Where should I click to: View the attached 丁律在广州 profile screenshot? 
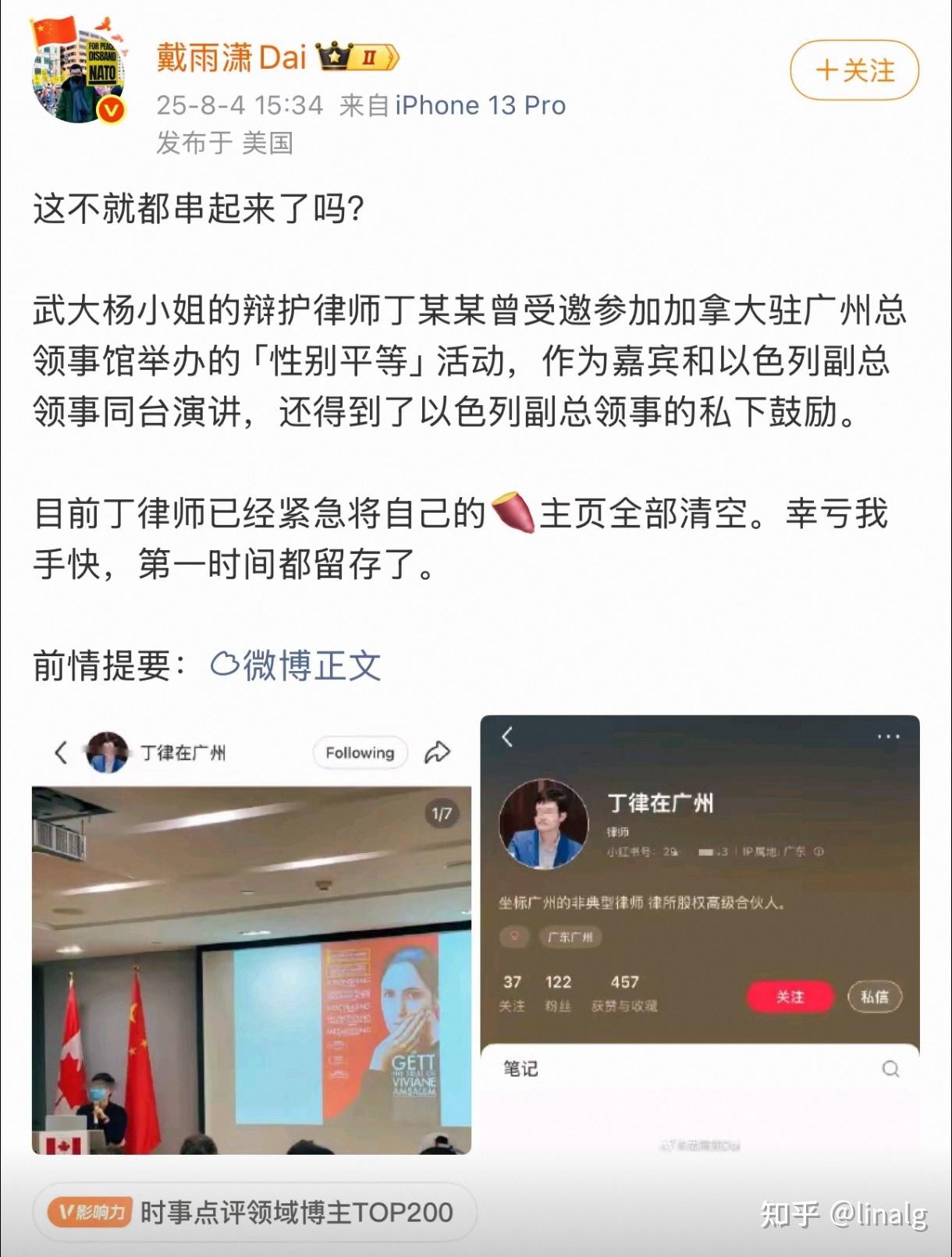tap(700, 935)
